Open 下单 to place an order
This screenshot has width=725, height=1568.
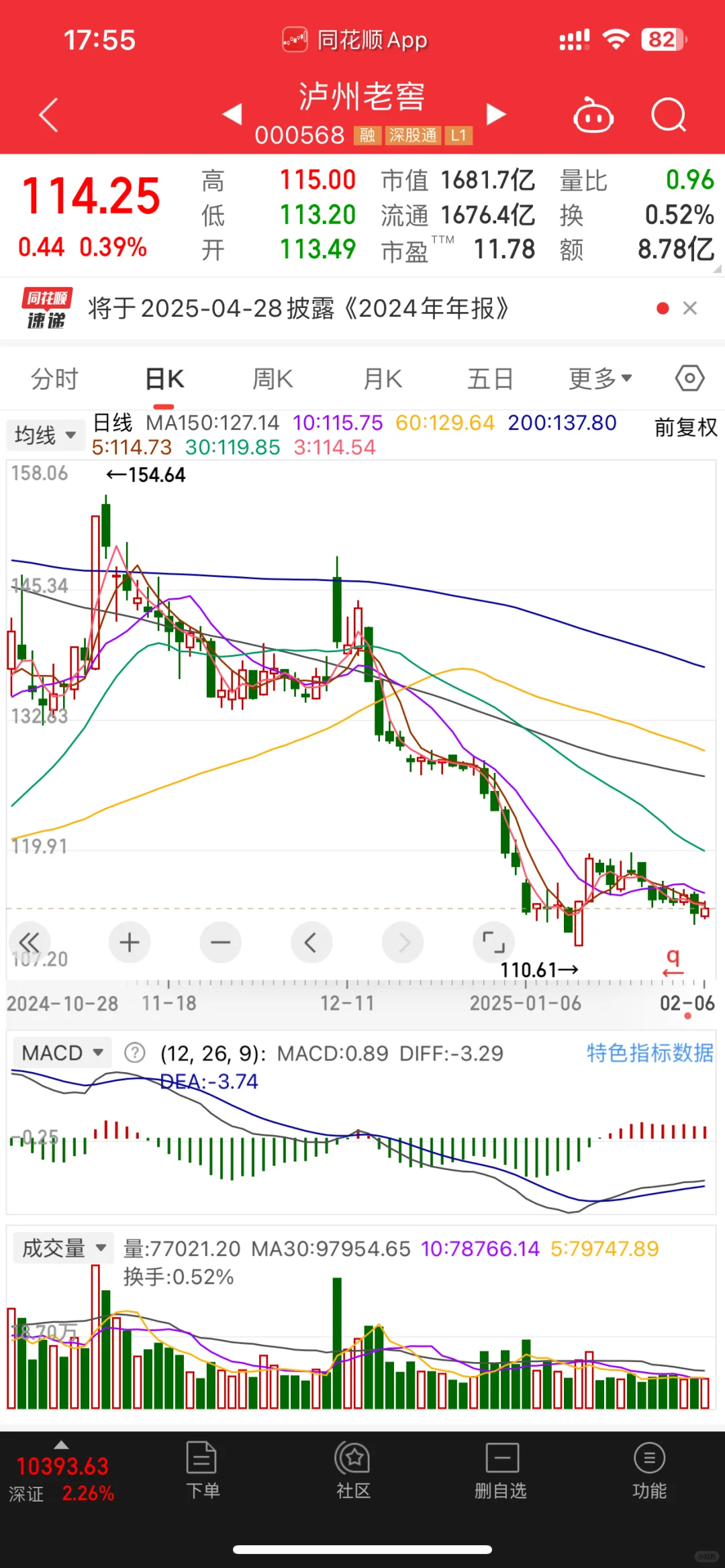(202, 1471)
